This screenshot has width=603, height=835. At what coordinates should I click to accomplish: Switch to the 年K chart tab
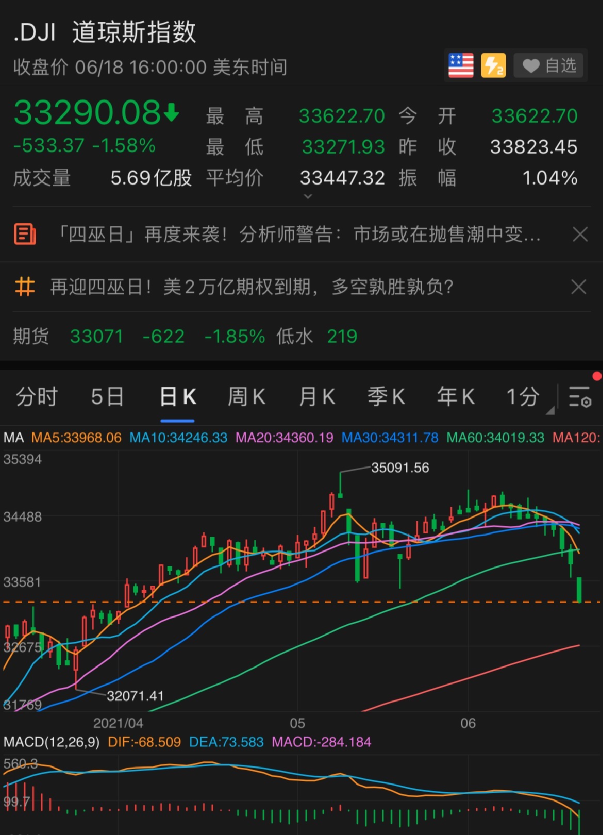click(x=455, y=397)
